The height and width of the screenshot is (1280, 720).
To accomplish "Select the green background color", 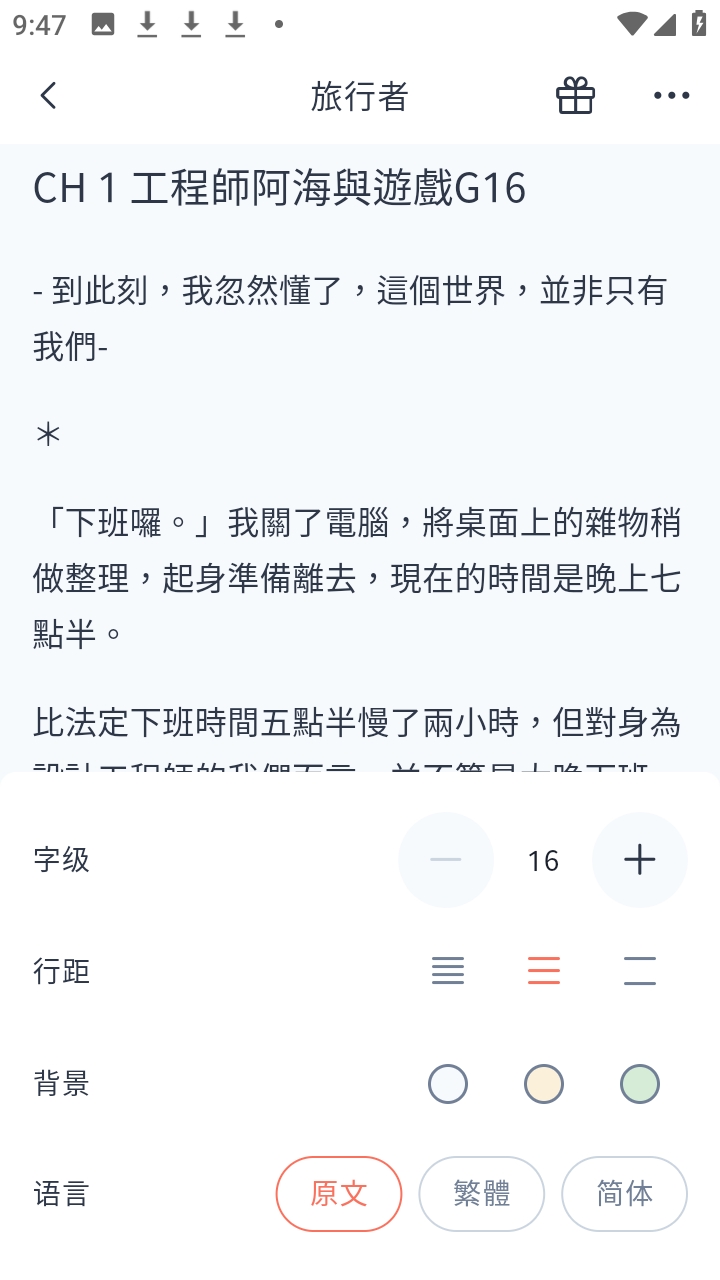I will [639, 1083].
